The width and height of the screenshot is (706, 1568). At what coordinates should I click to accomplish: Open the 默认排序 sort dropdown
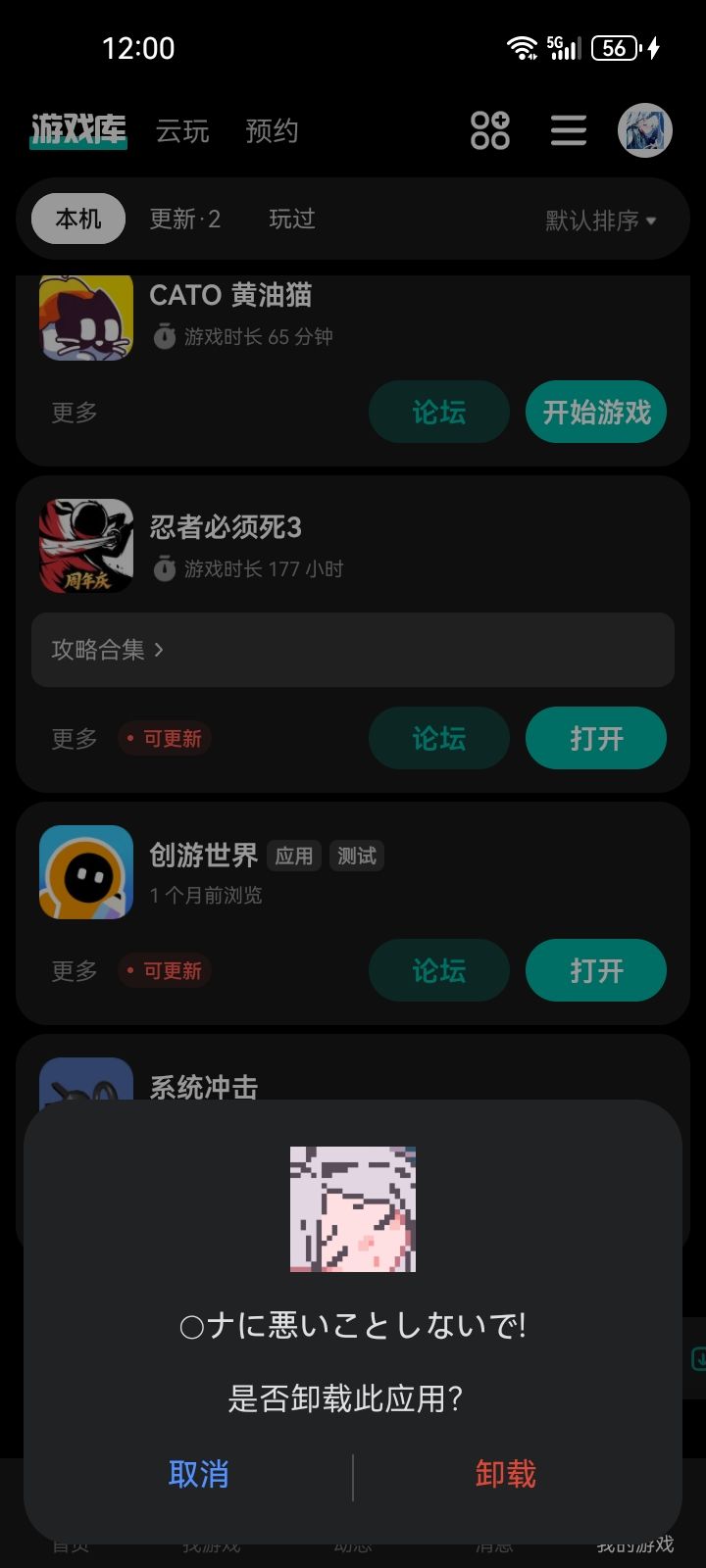coord(600,220)
